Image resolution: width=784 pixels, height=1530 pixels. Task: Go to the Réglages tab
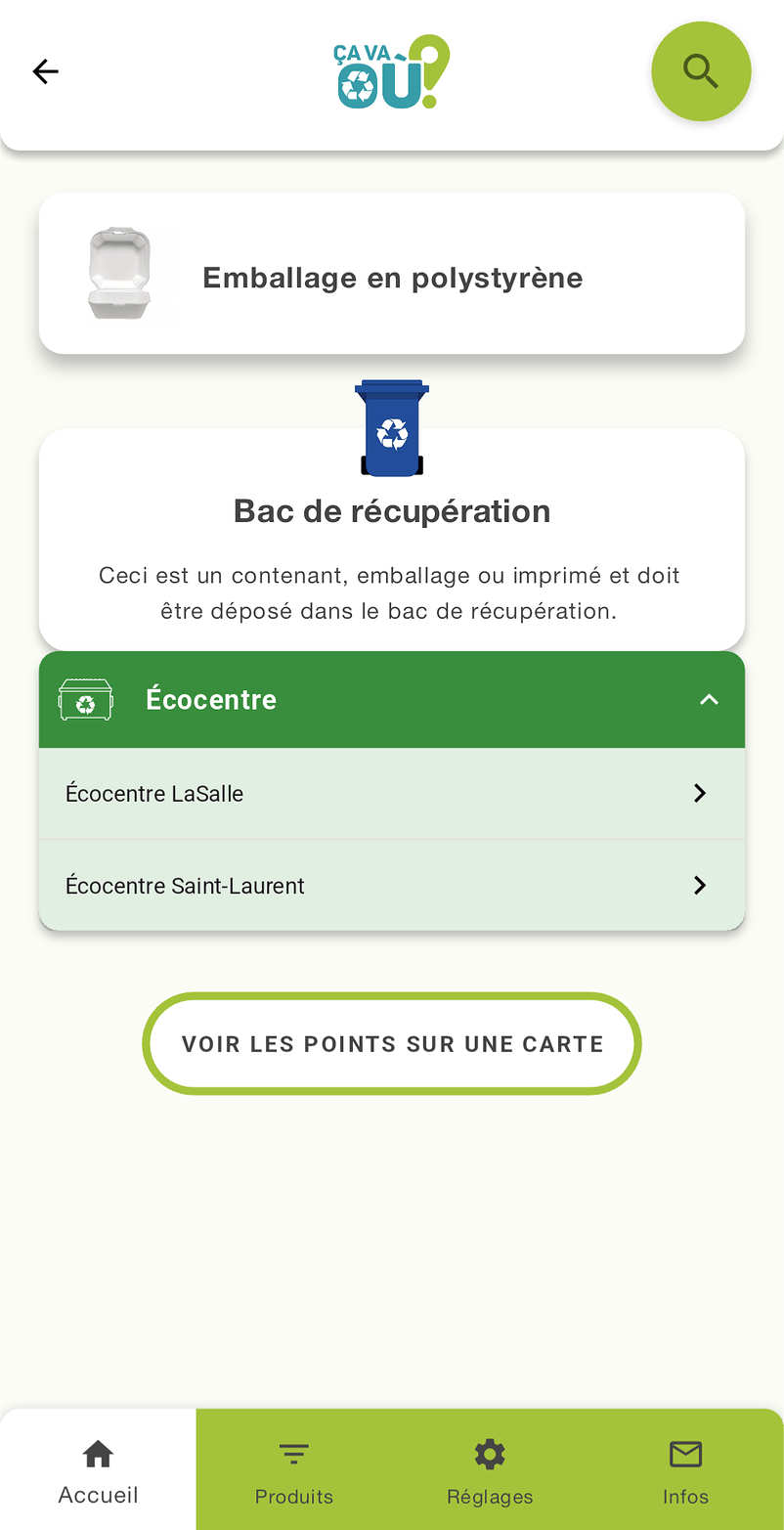click(490, 1470)
